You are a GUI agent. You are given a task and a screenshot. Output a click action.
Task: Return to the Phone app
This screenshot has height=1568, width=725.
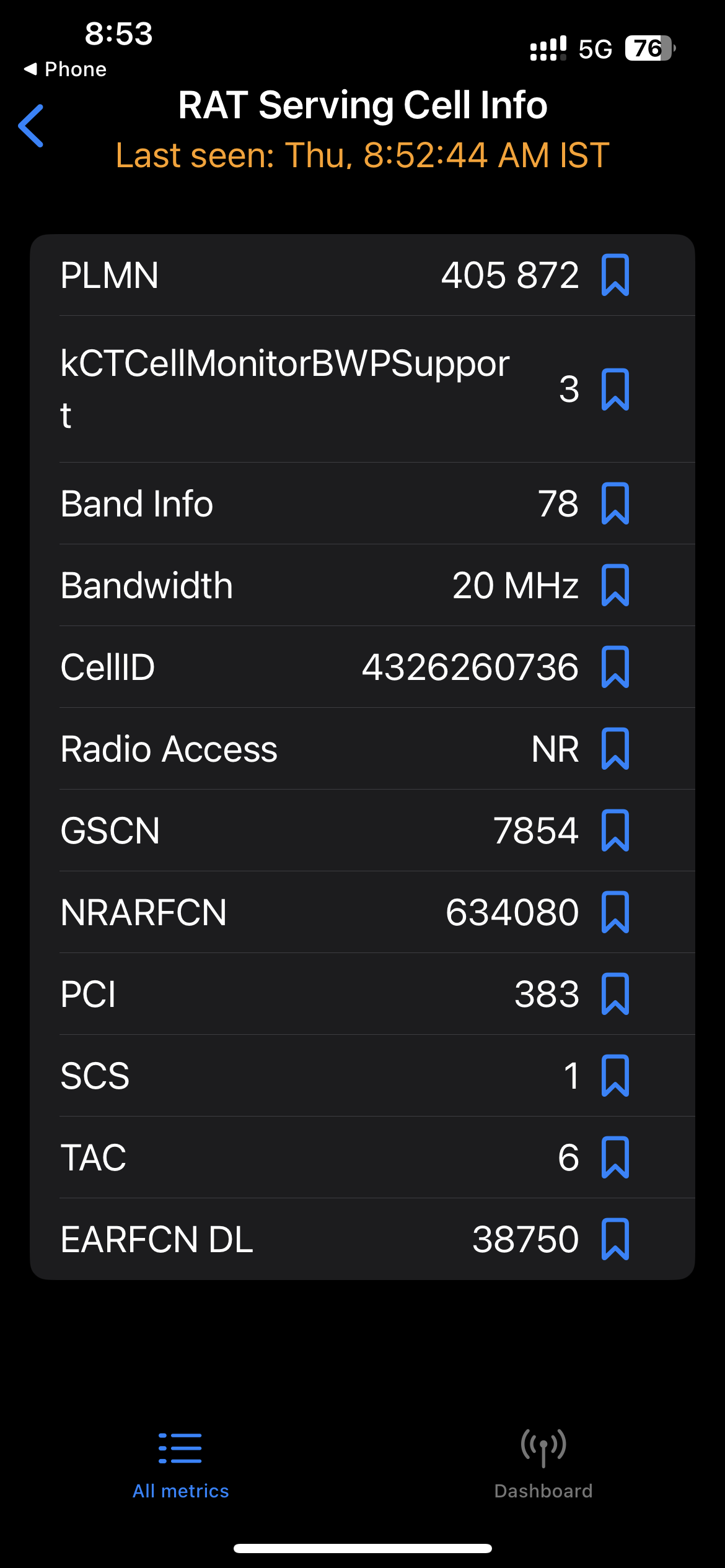tap(66, 69)
